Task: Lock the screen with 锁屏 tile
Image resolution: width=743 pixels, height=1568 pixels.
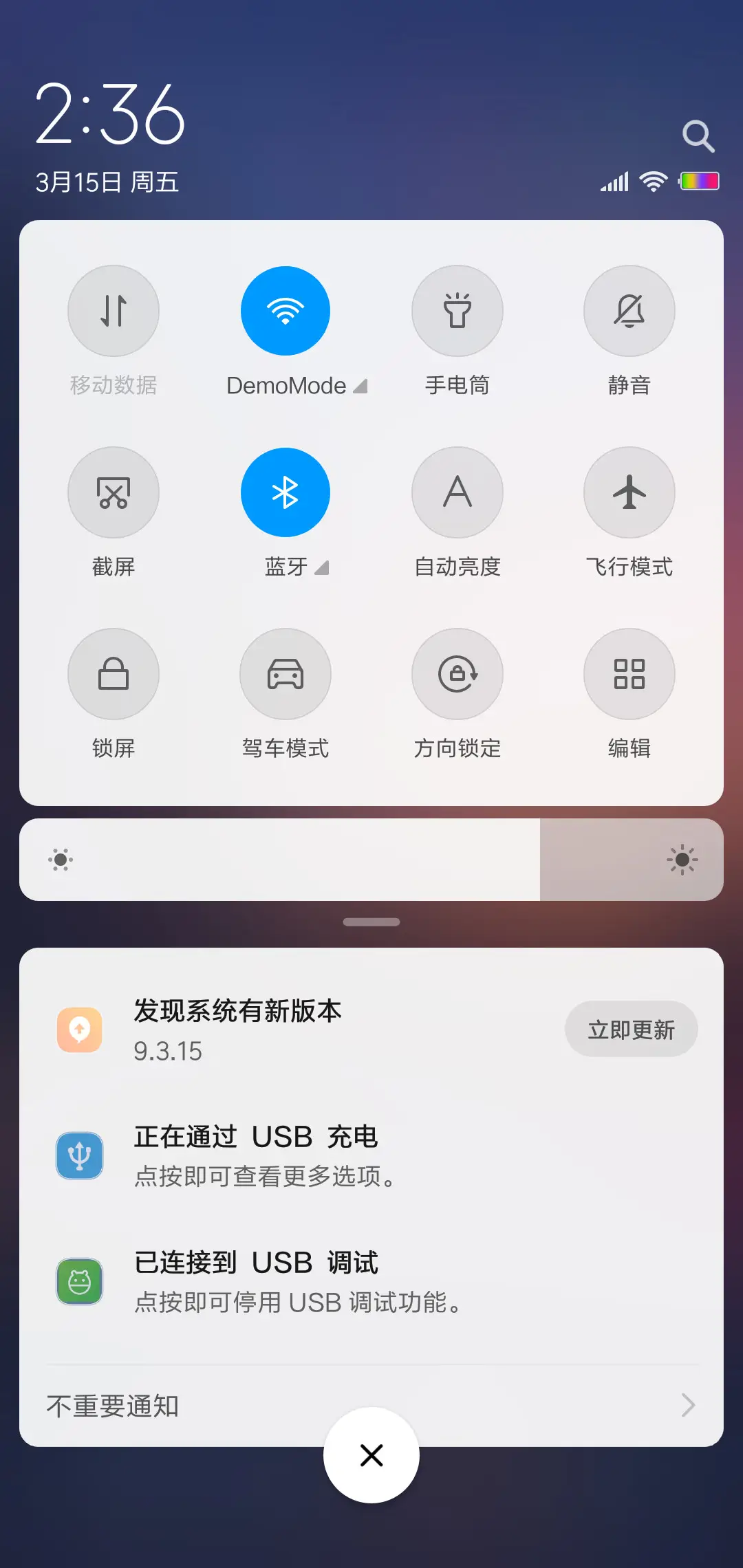Action: click(x=114, y=674)
